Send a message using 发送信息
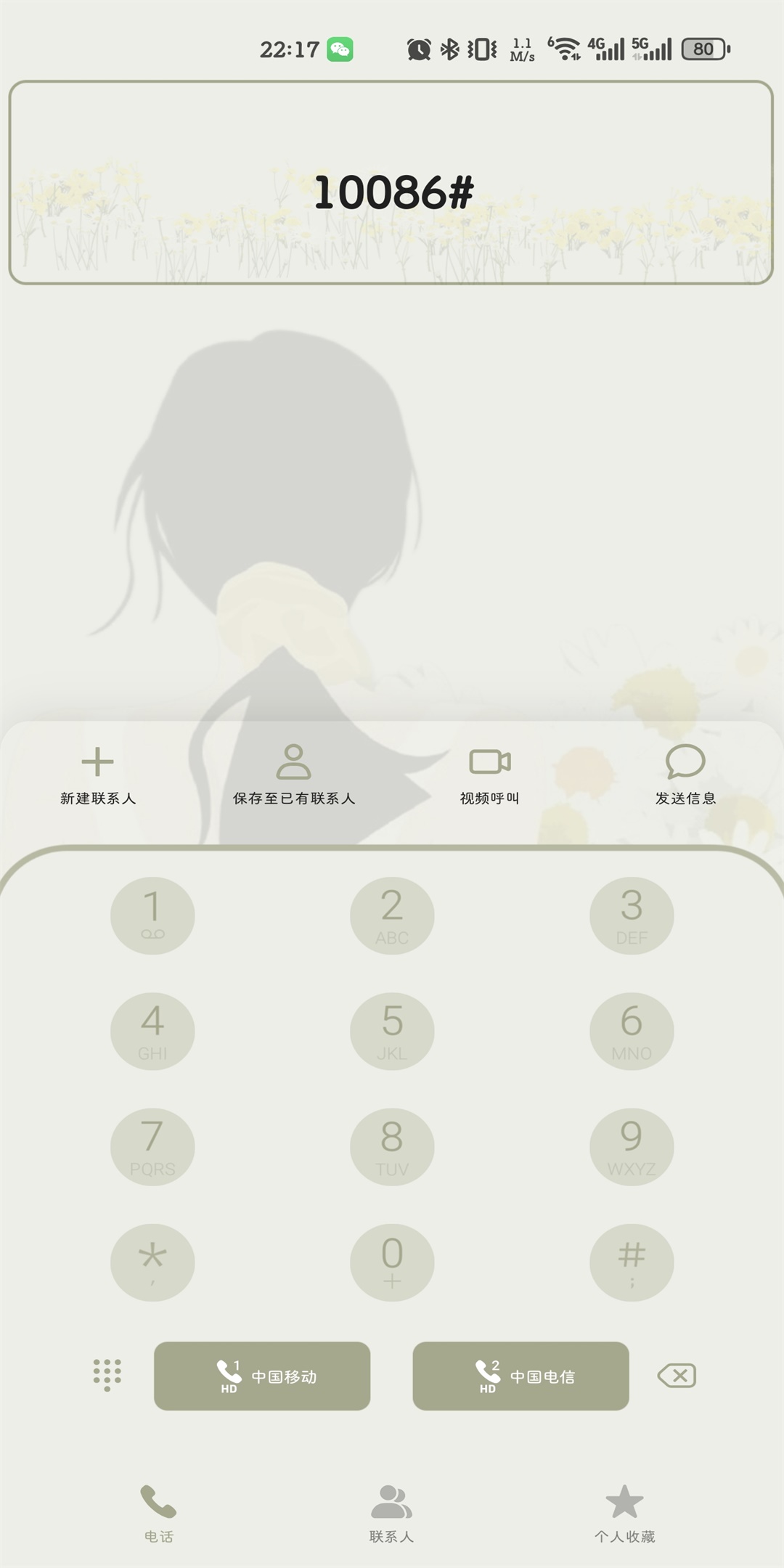784x1568 pixels. 685,775
